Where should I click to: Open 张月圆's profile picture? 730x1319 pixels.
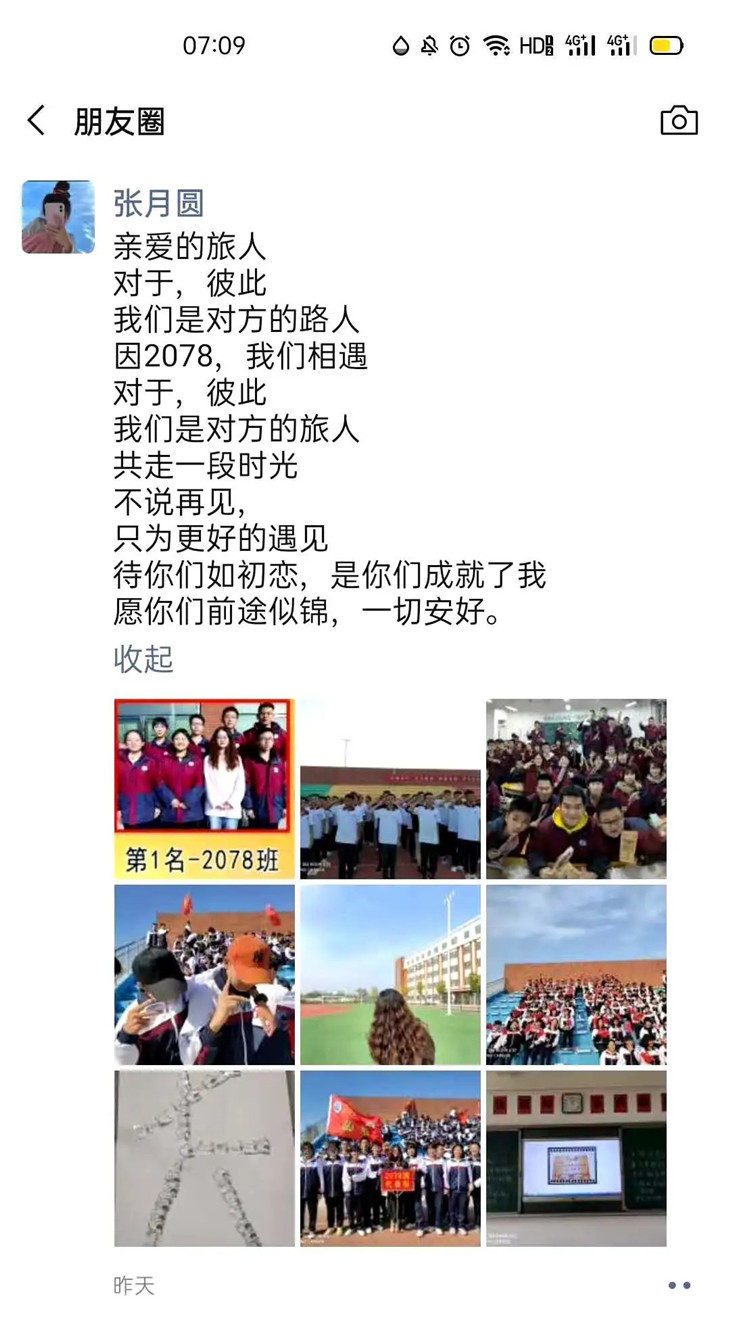tap(58, 217)
